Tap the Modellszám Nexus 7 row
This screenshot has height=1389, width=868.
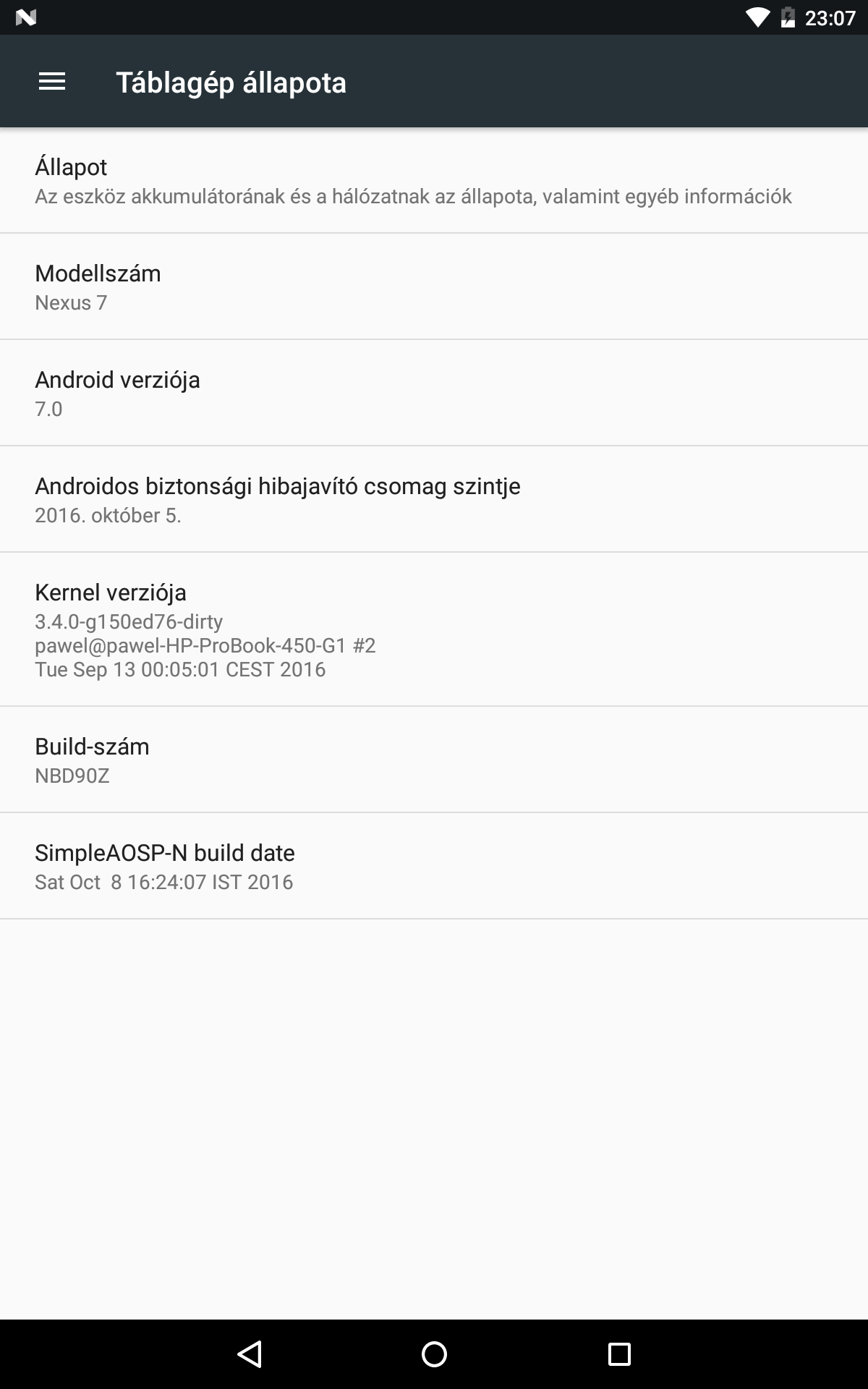pyautogui.click(x=434, y=286)
